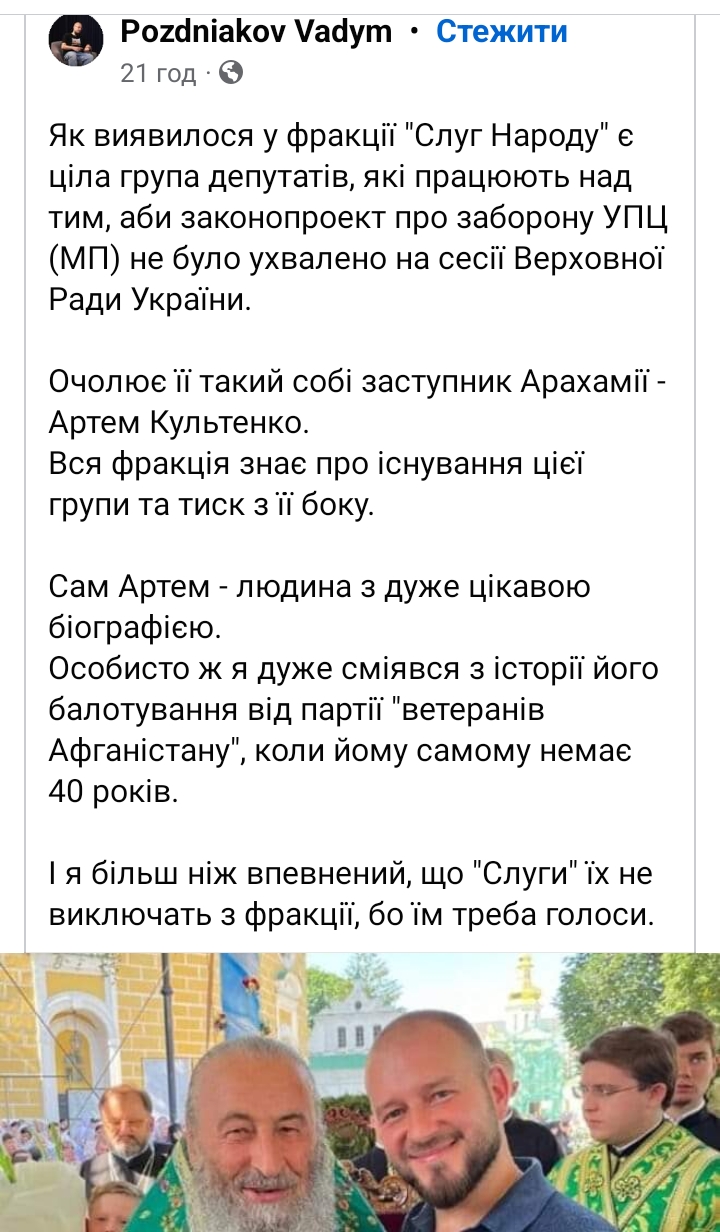Open Pozdniakov Vadym's profile picture

click(x=75, y=42)
